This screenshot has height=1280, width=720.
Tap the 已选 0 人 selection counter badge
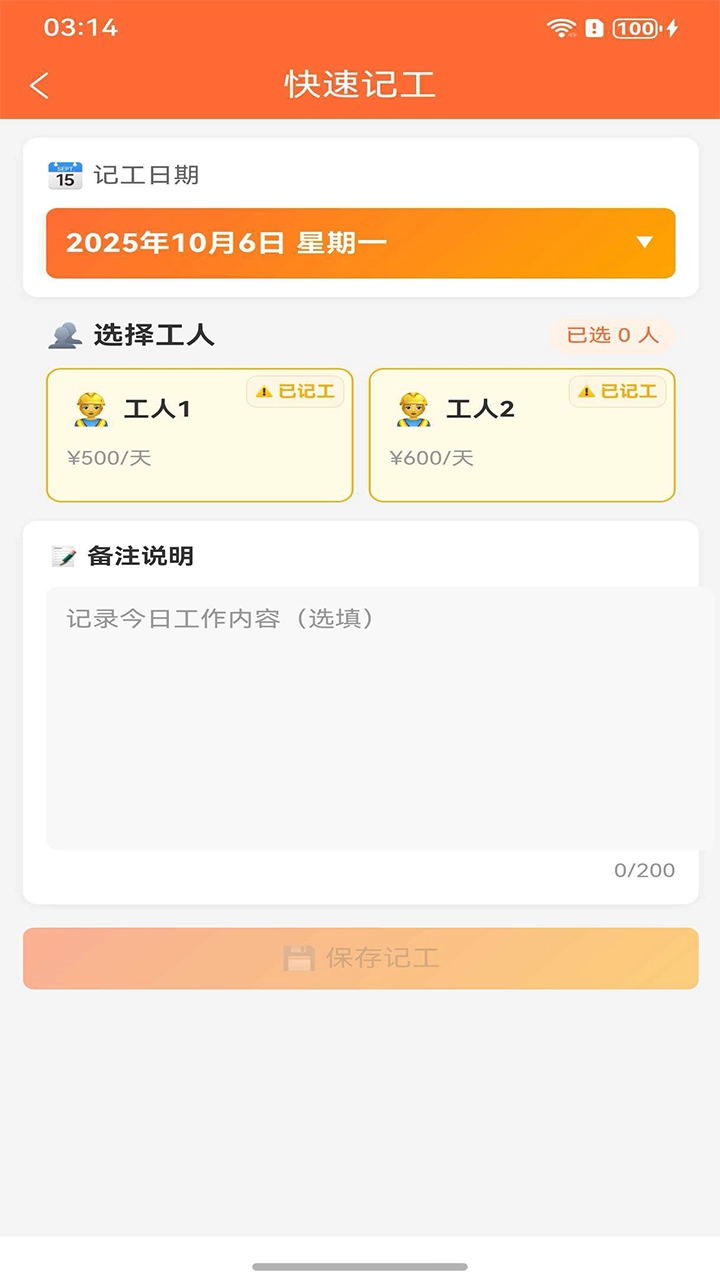click(613, 337)
